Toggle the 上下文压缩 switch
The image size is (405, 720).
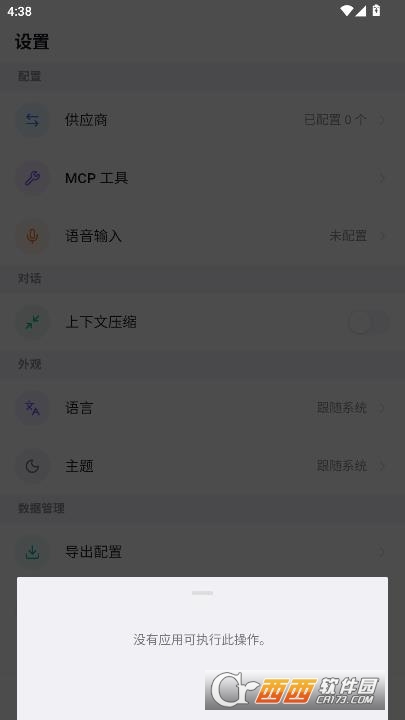[x=368, y=322]
